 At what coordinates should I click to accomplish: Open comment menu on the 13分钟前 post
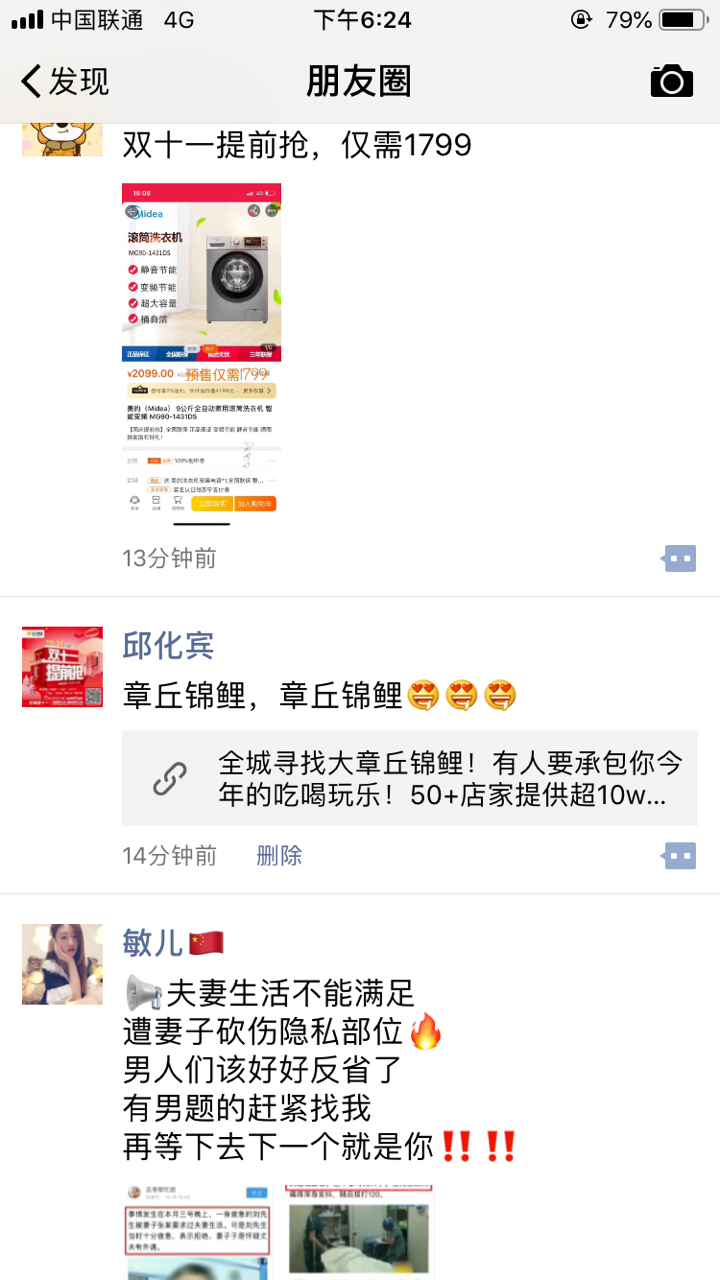679,558
